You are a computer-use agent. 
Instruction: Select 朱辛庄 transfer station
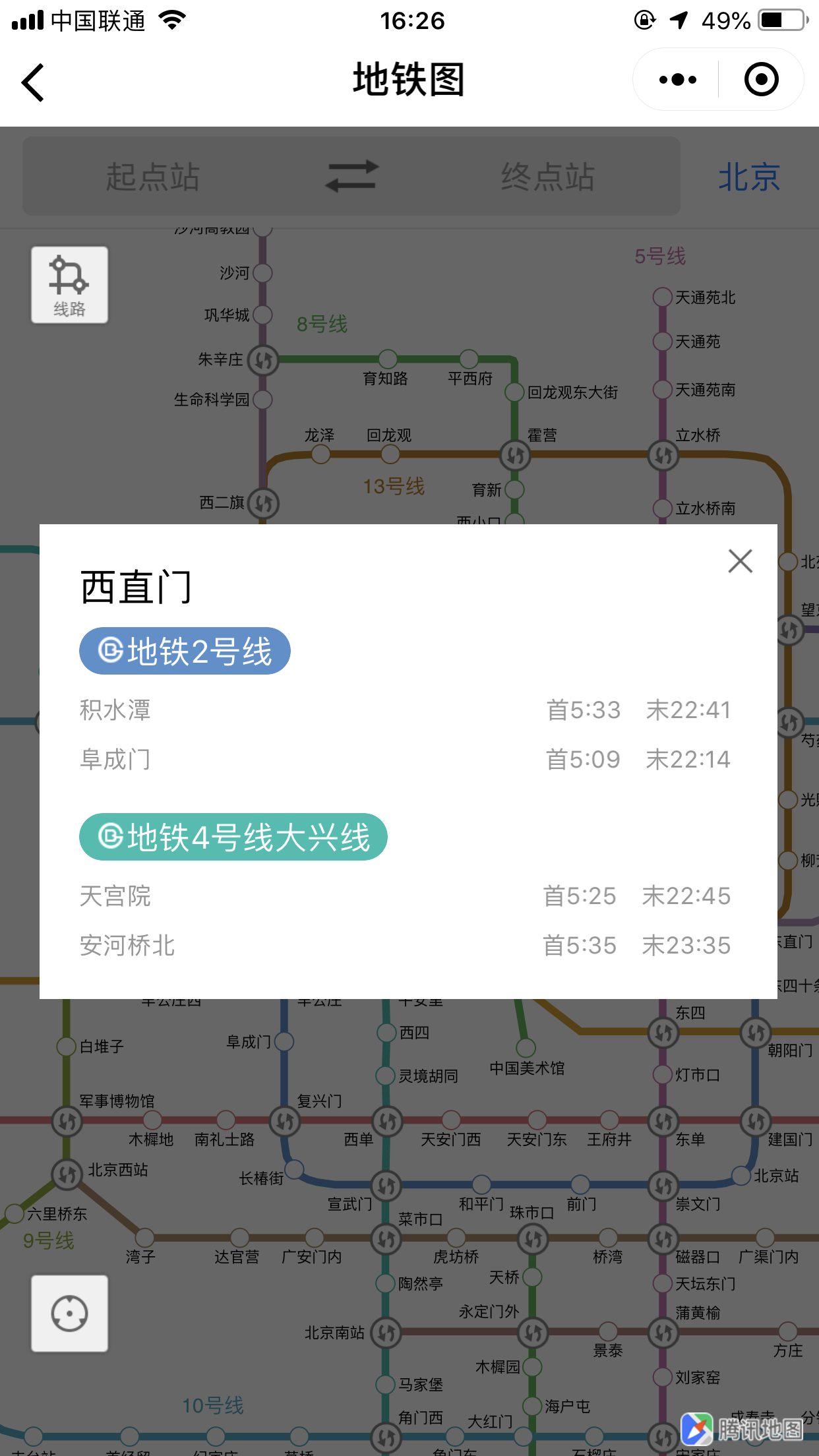tap(263, 360)
